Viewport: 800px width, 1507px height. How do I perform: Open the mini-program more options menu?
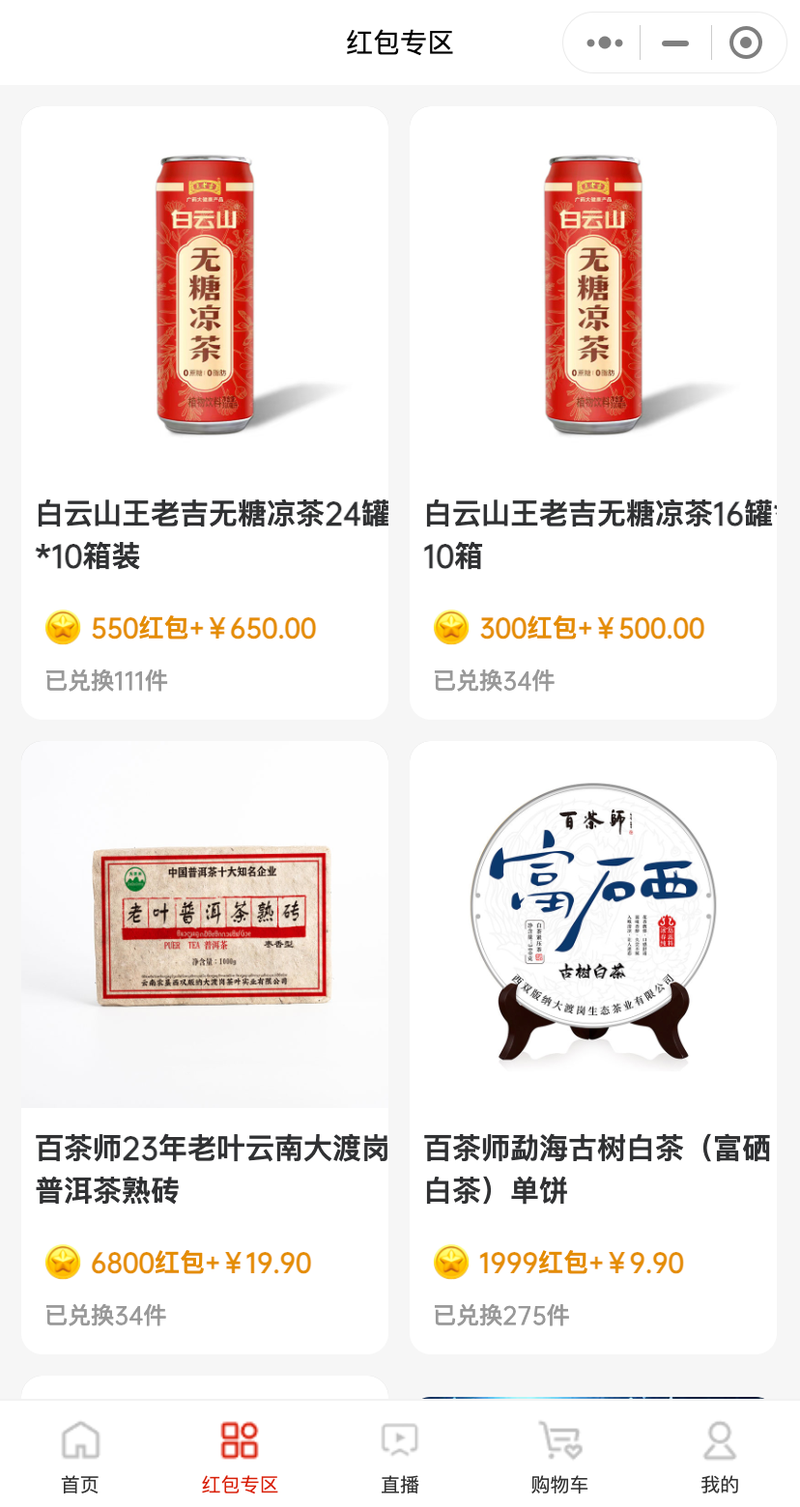click(605, 43)
